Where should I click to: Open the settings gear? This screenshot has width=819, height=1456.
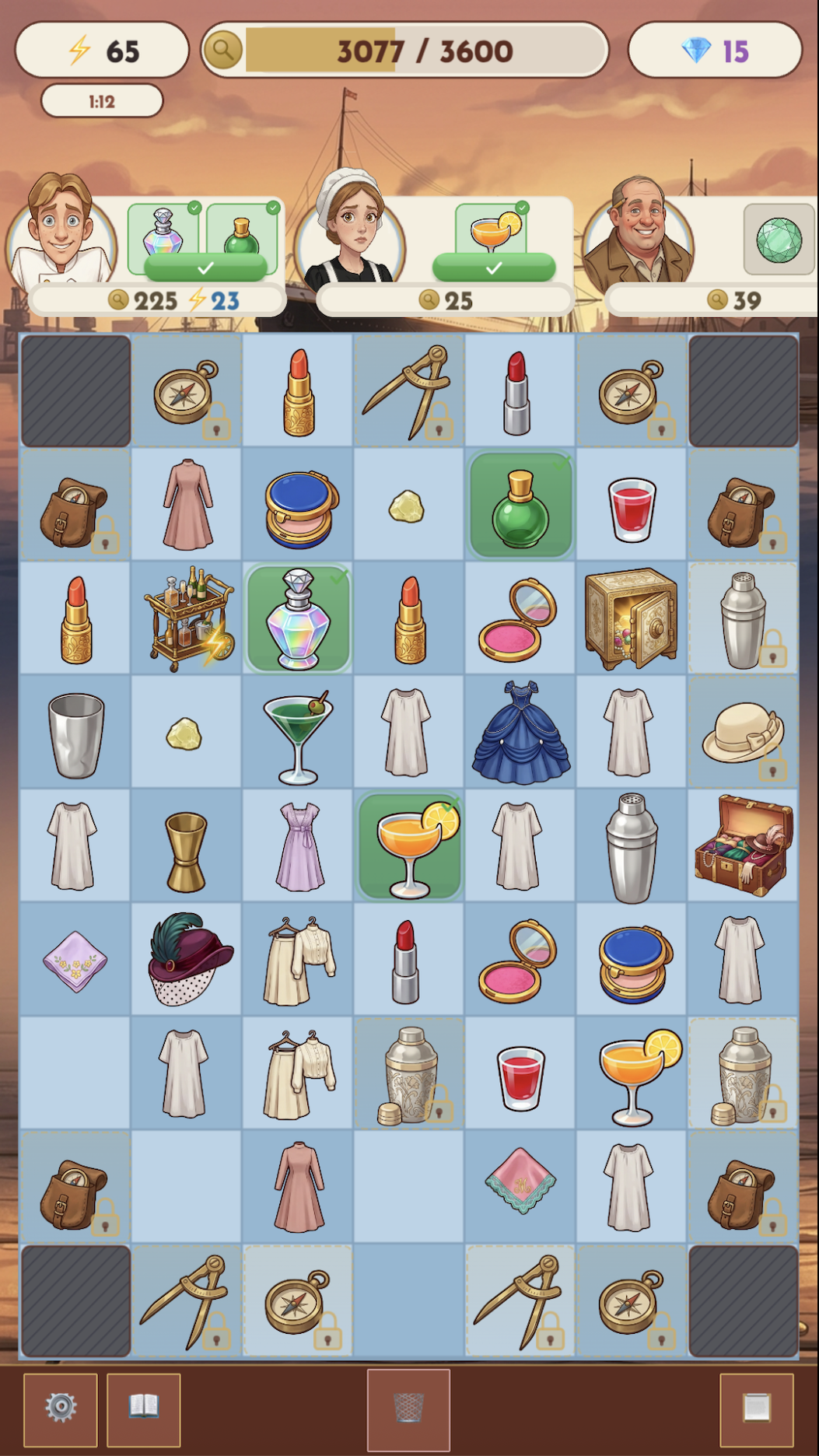61,1409
